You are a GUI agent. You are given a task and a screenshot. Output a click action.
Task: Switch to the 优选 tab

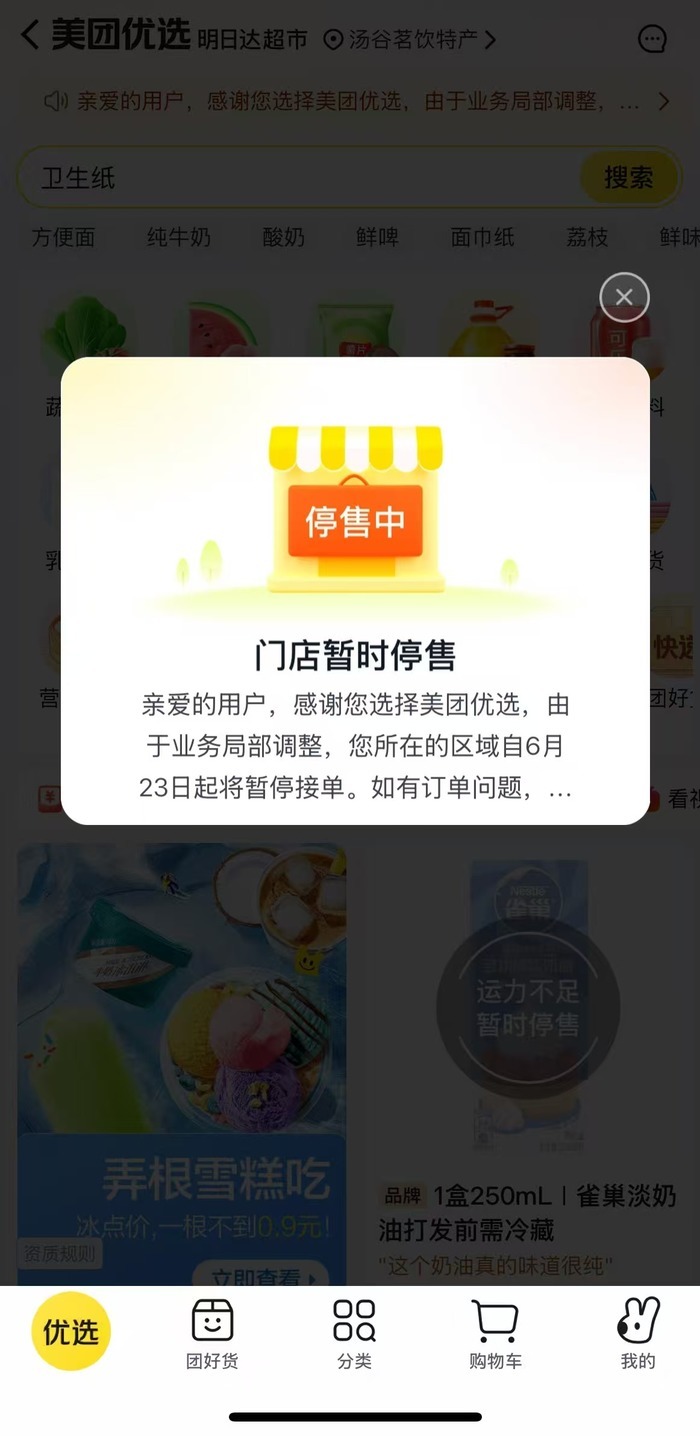point(71,1332)
